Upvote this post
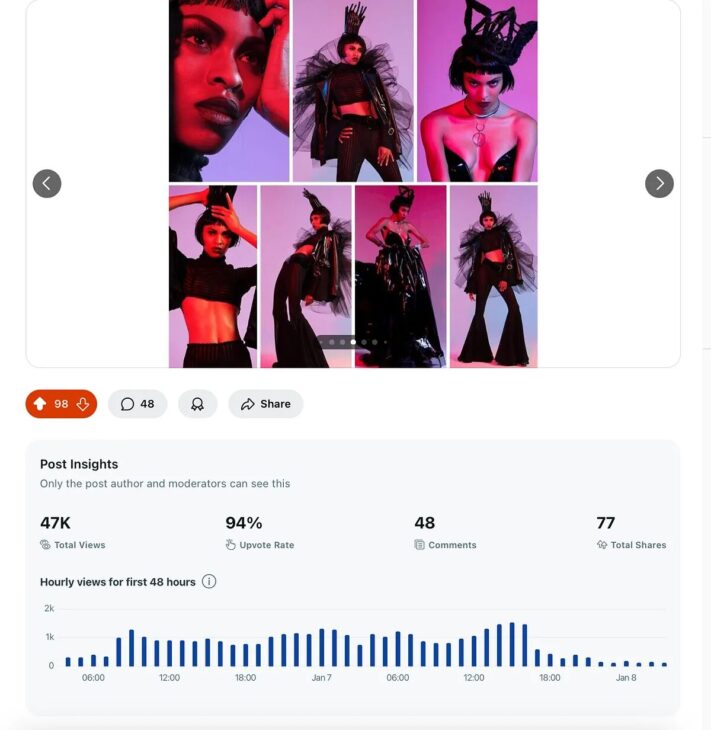Viewport: 711px width, 730px height. (40, 404)
